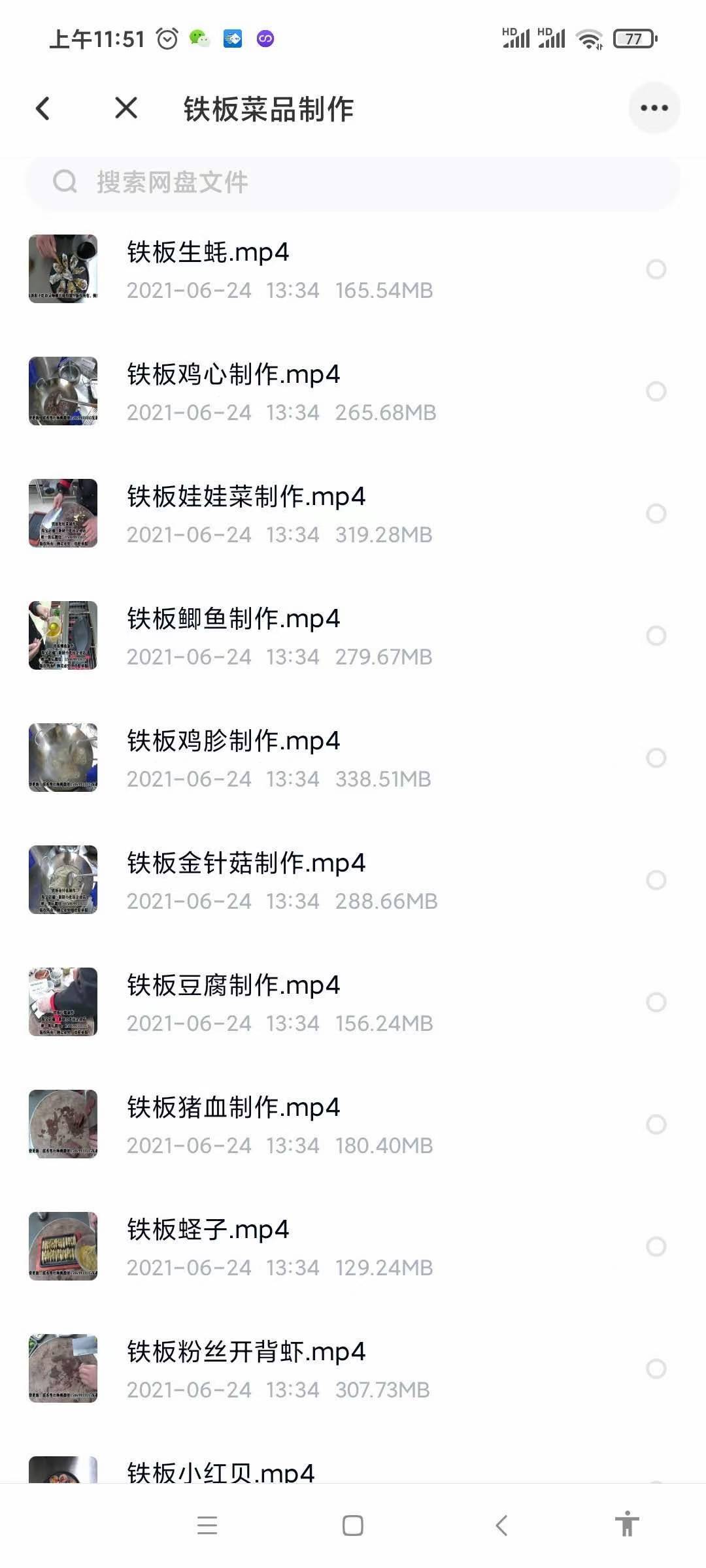Viewport: 706px width, 1568px height.
Task: Tap the back arrow at top left
Action: (43, 108)
